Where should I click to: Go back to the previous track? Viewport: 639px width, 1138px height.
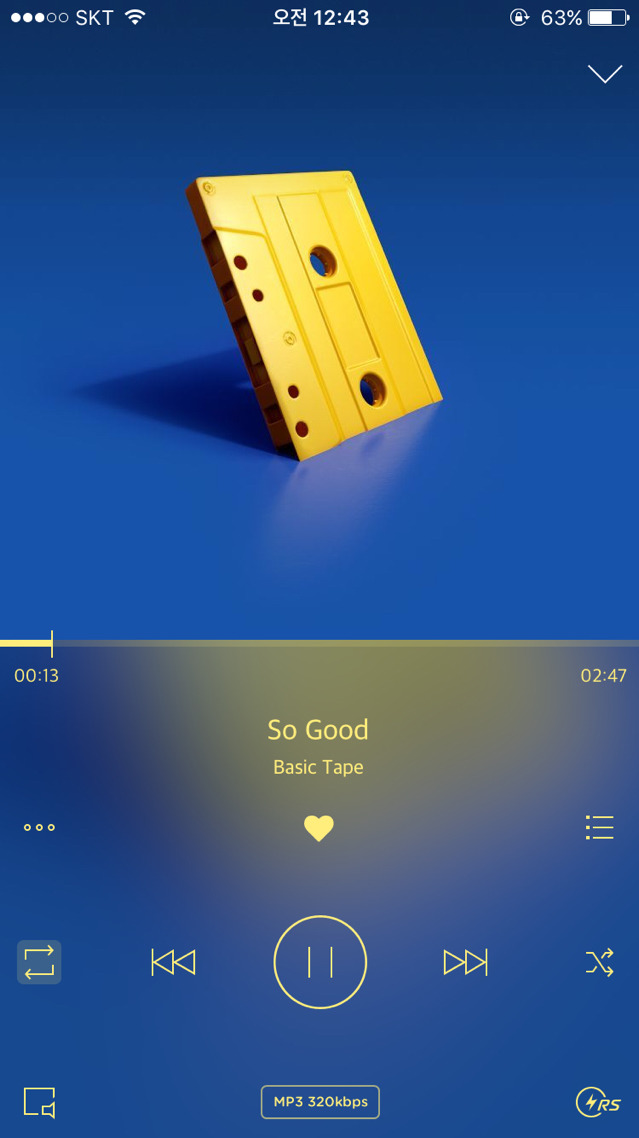[x=173, y=962]
